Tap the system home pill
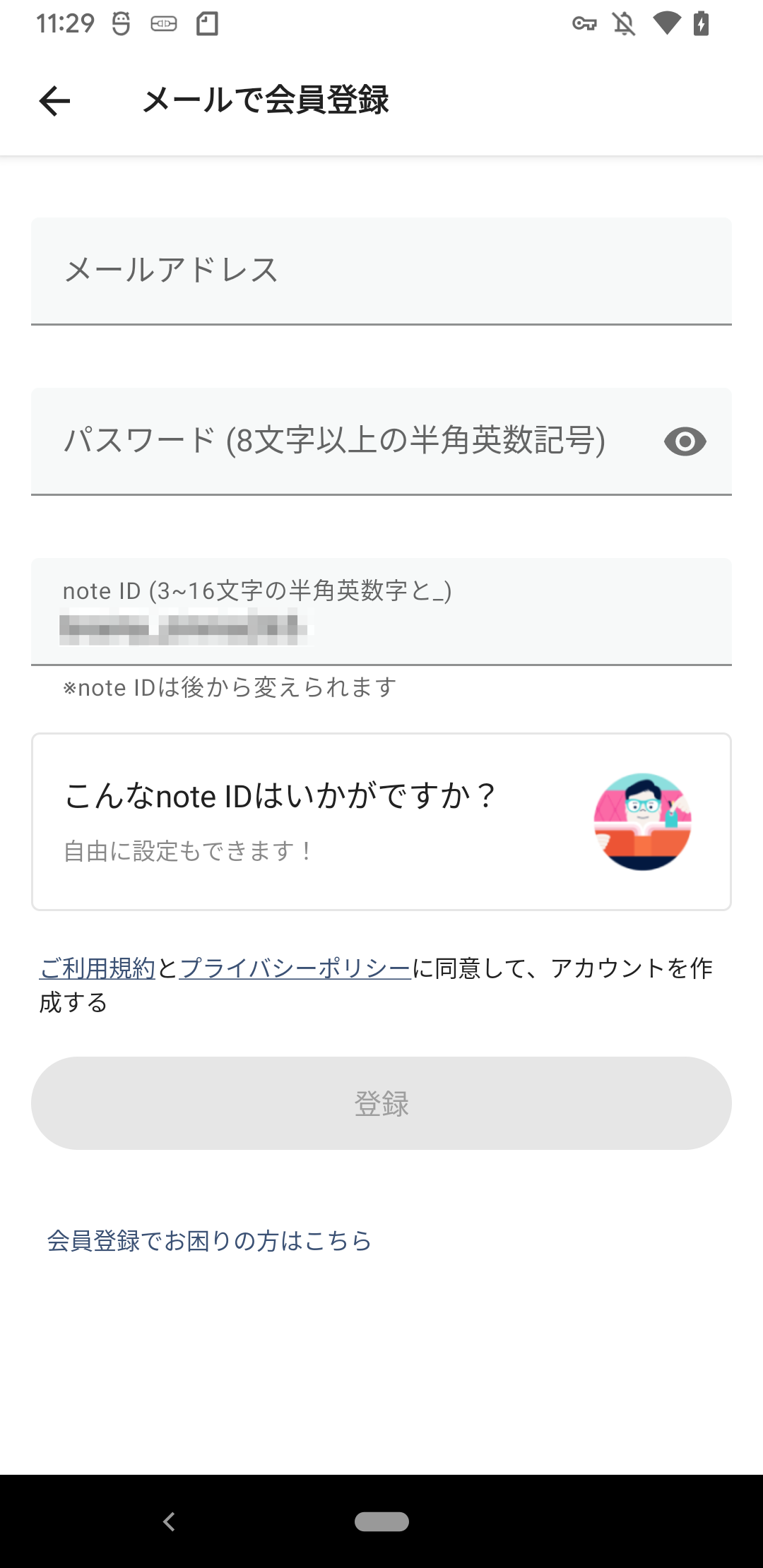This screenshot has height=1568, width=763. tap(381, 1521)
